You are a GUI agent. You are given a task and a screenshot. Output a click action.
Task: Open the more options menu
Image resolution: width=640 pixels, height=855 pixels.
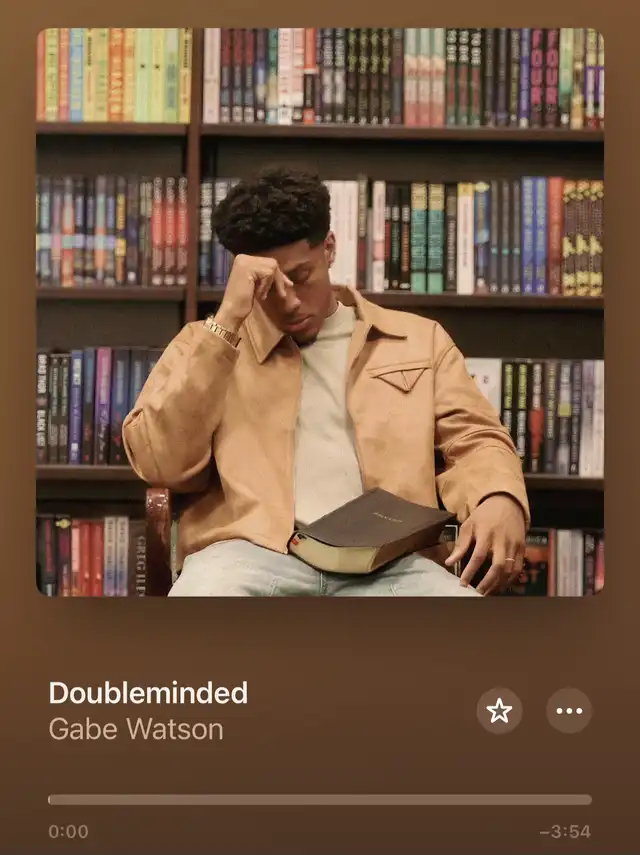(x=569, y=711)
